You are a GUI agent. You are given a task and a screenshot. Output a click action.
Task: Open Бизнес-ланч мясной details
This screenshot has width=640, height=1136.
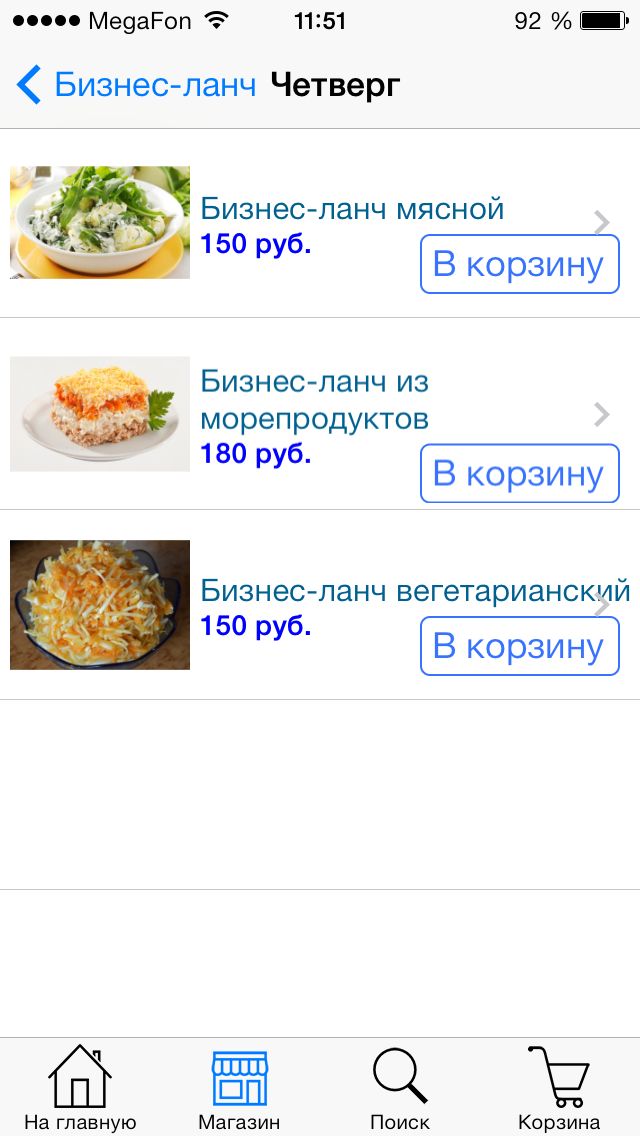pos(352,209)
